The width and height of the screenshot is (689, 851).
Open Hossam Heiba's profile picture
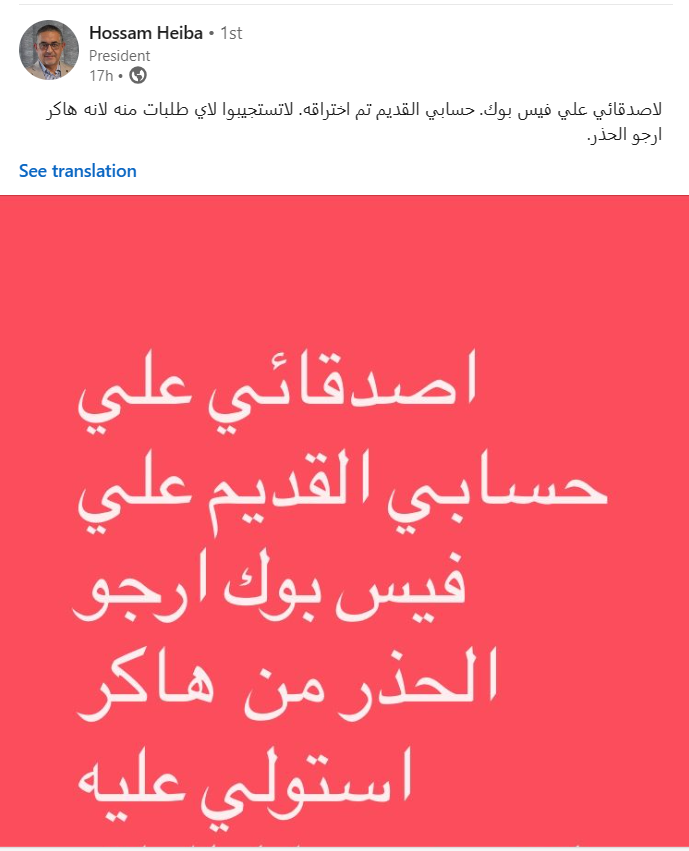(49, 50)
